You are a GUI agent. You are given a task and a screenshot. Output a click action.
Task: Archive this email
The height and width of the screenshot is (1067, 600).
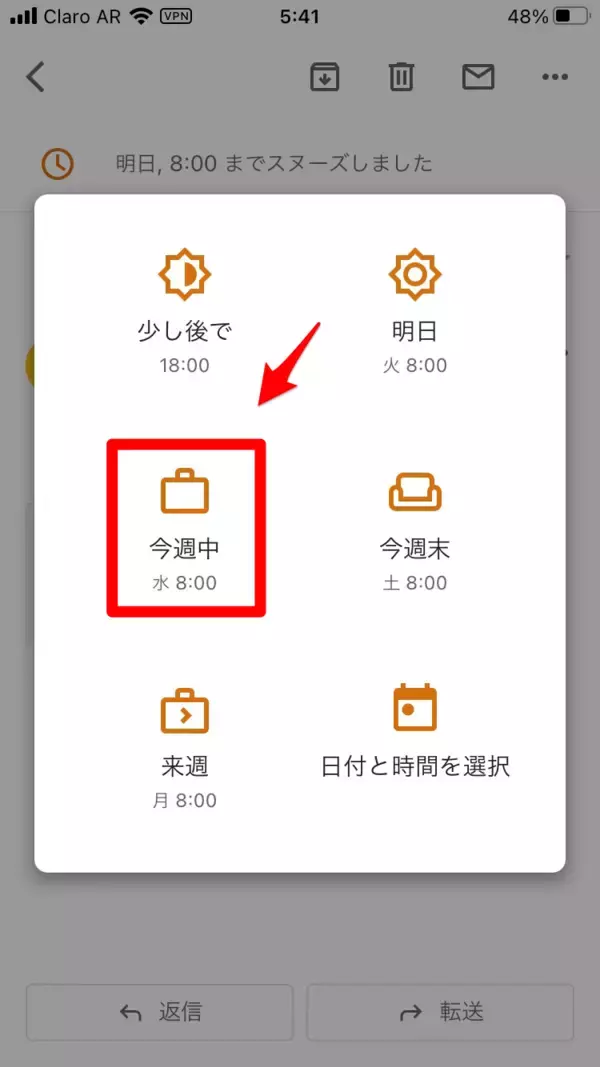(324, 77)
